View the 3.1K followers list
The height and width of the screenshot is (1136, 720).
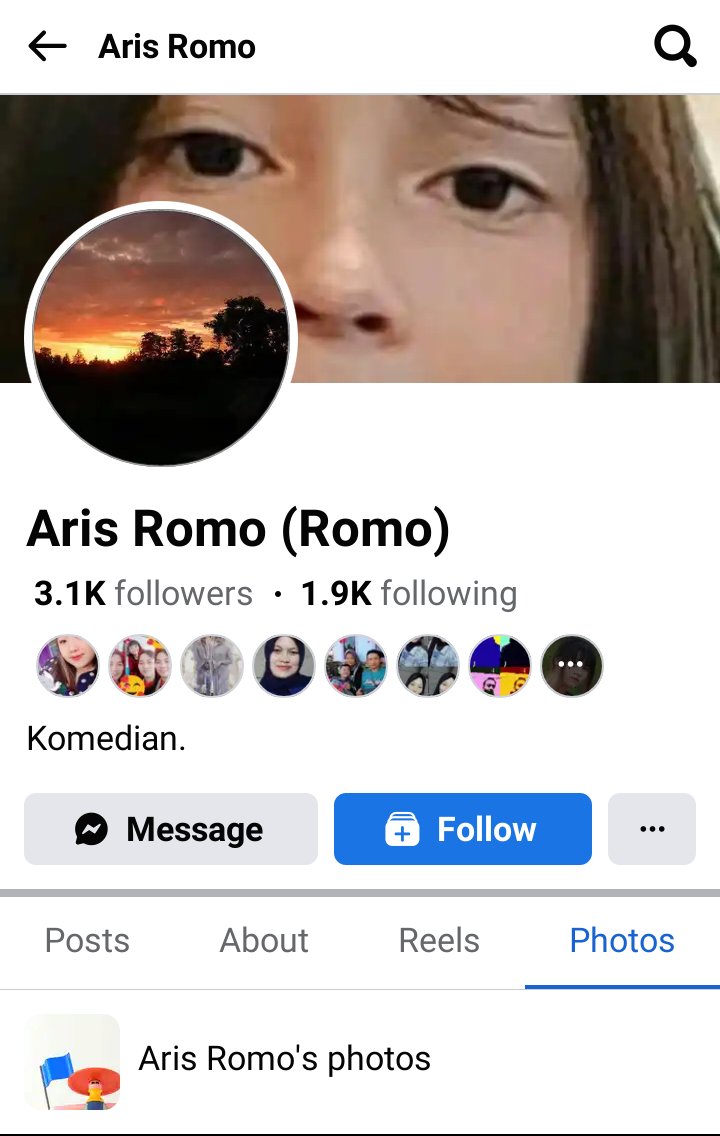click(143, 593)
